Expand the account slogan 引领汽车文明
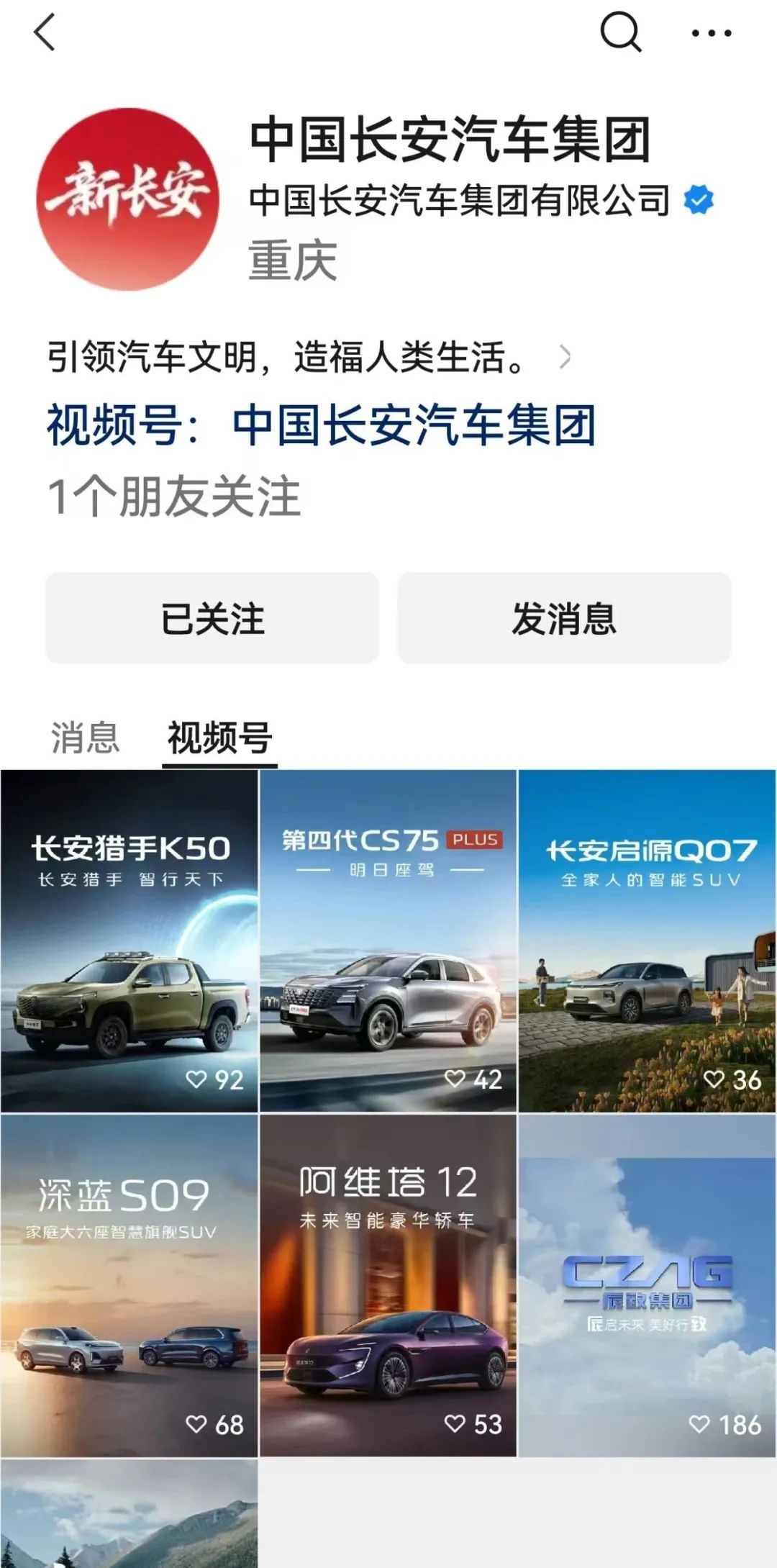Screen dimensions: 777x1568 click(309, 357)
